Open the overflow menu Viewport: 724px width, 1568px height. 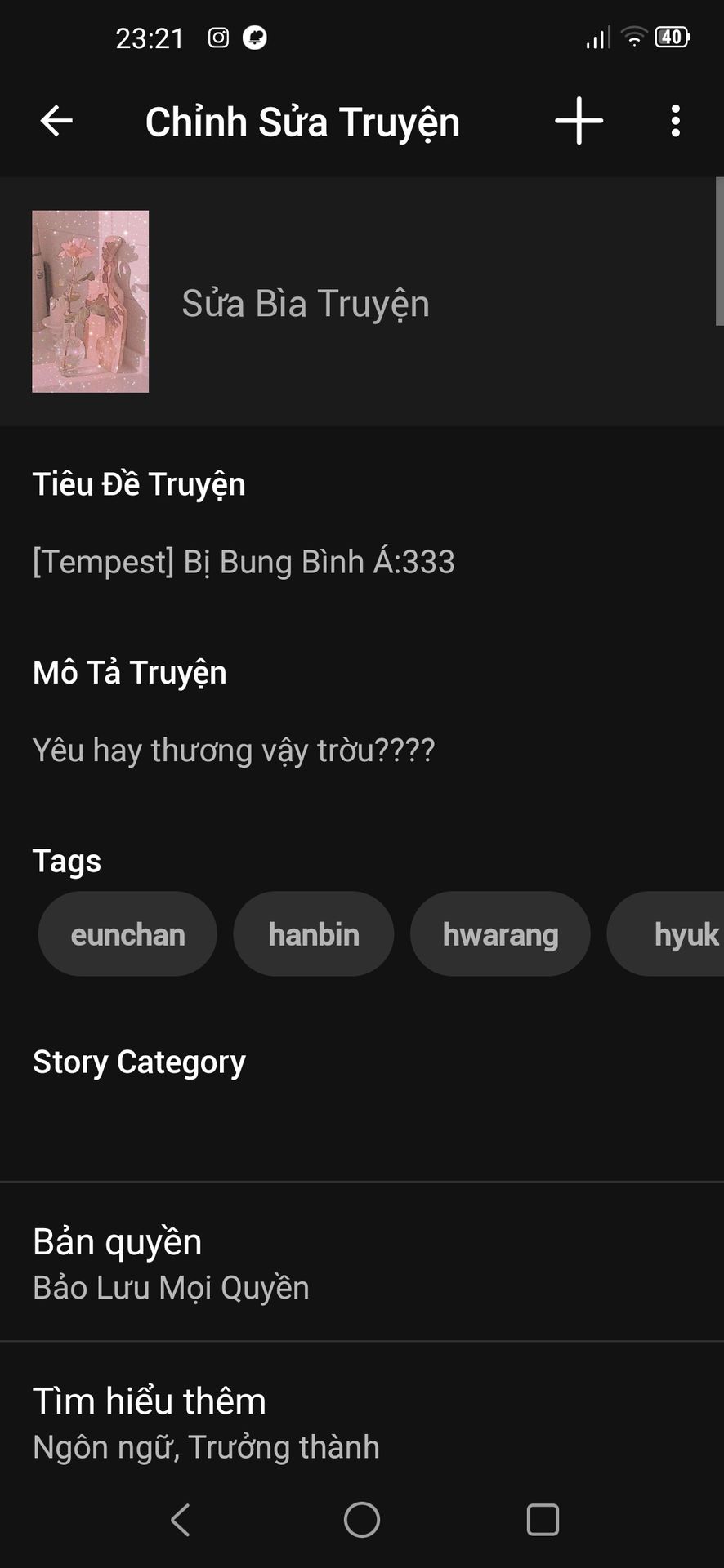(x=675, y=121)
